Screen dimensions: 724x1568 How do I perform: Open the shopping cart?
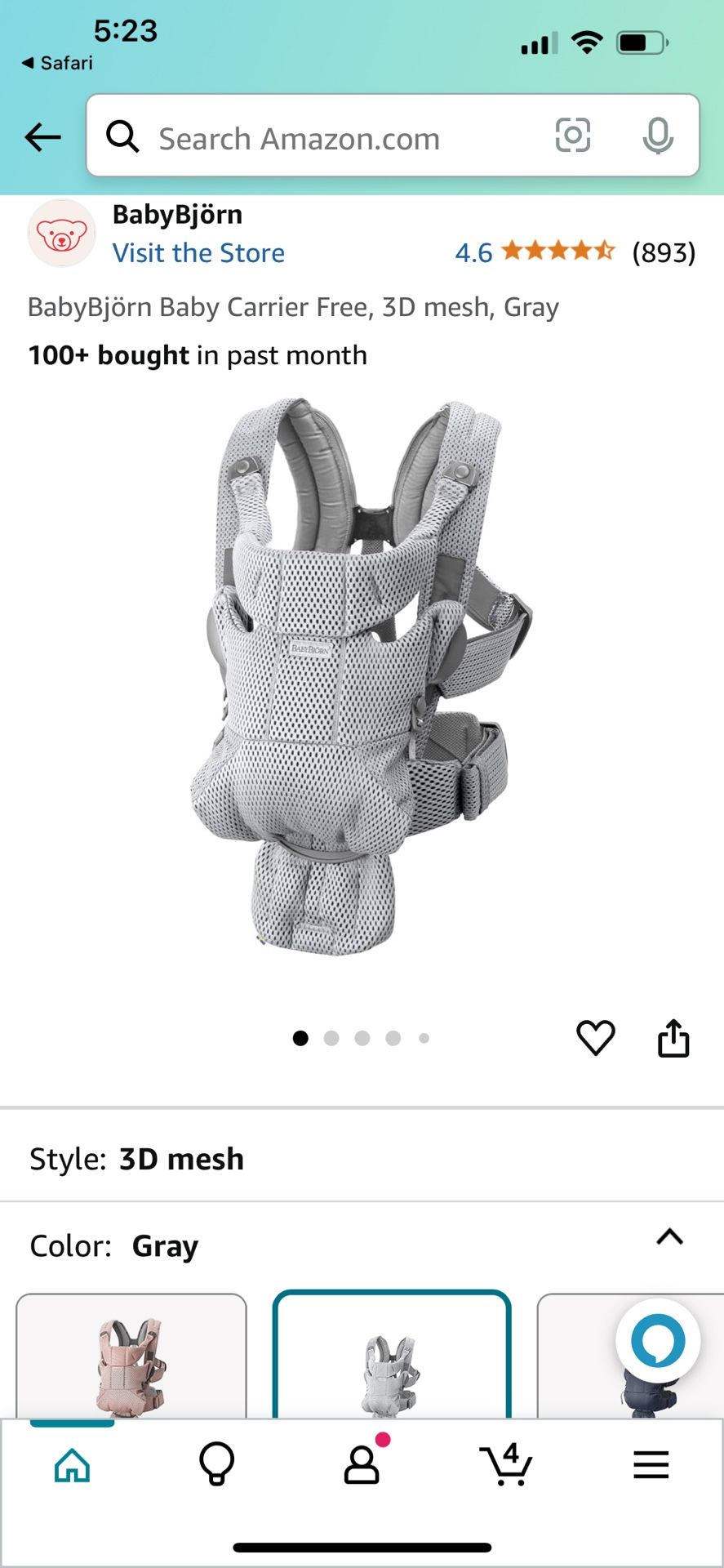point(506,1466)
